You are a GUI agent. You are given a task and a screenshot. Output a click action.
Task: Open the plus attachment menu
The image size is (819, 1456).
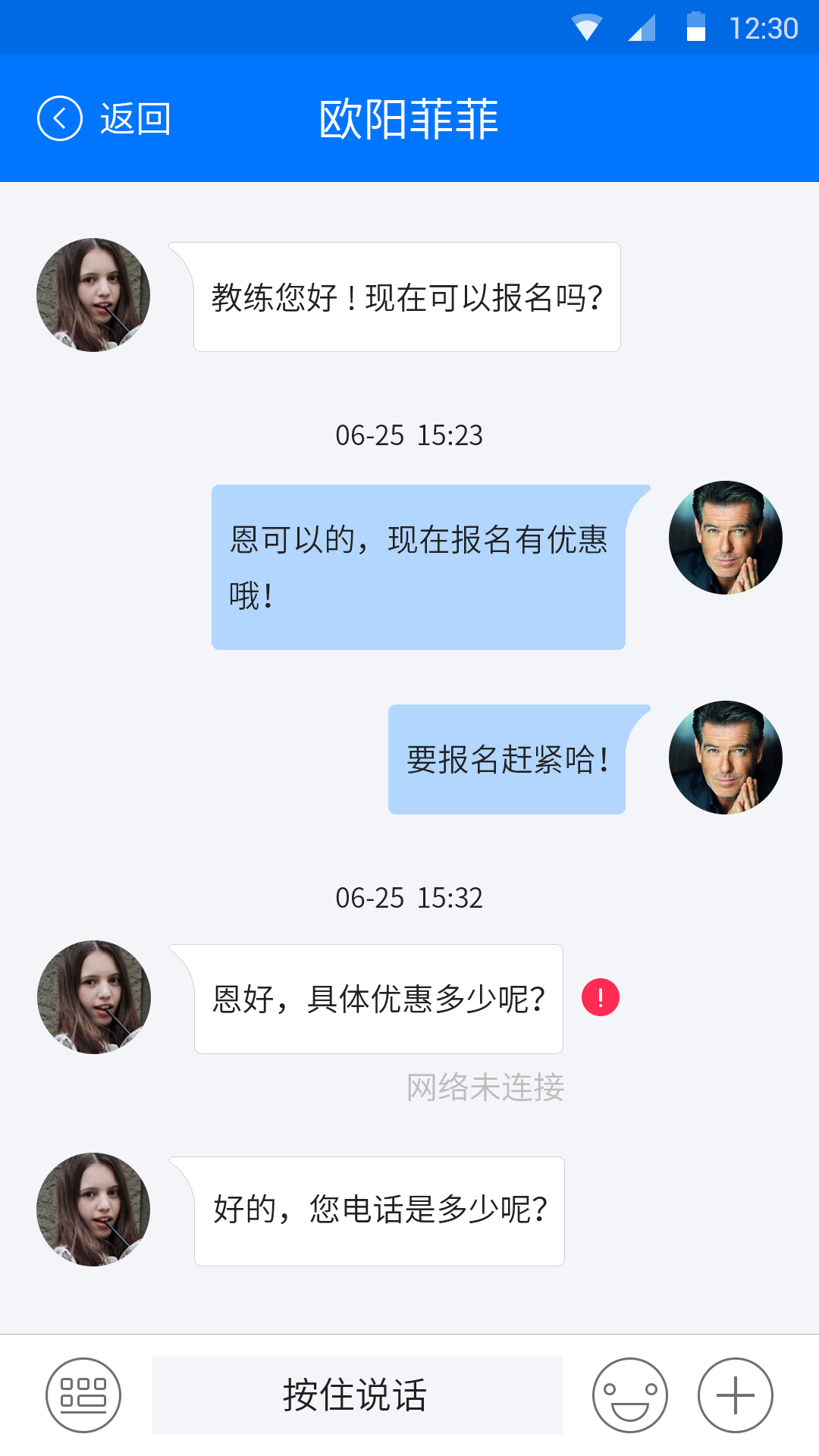coord(735,1395)
